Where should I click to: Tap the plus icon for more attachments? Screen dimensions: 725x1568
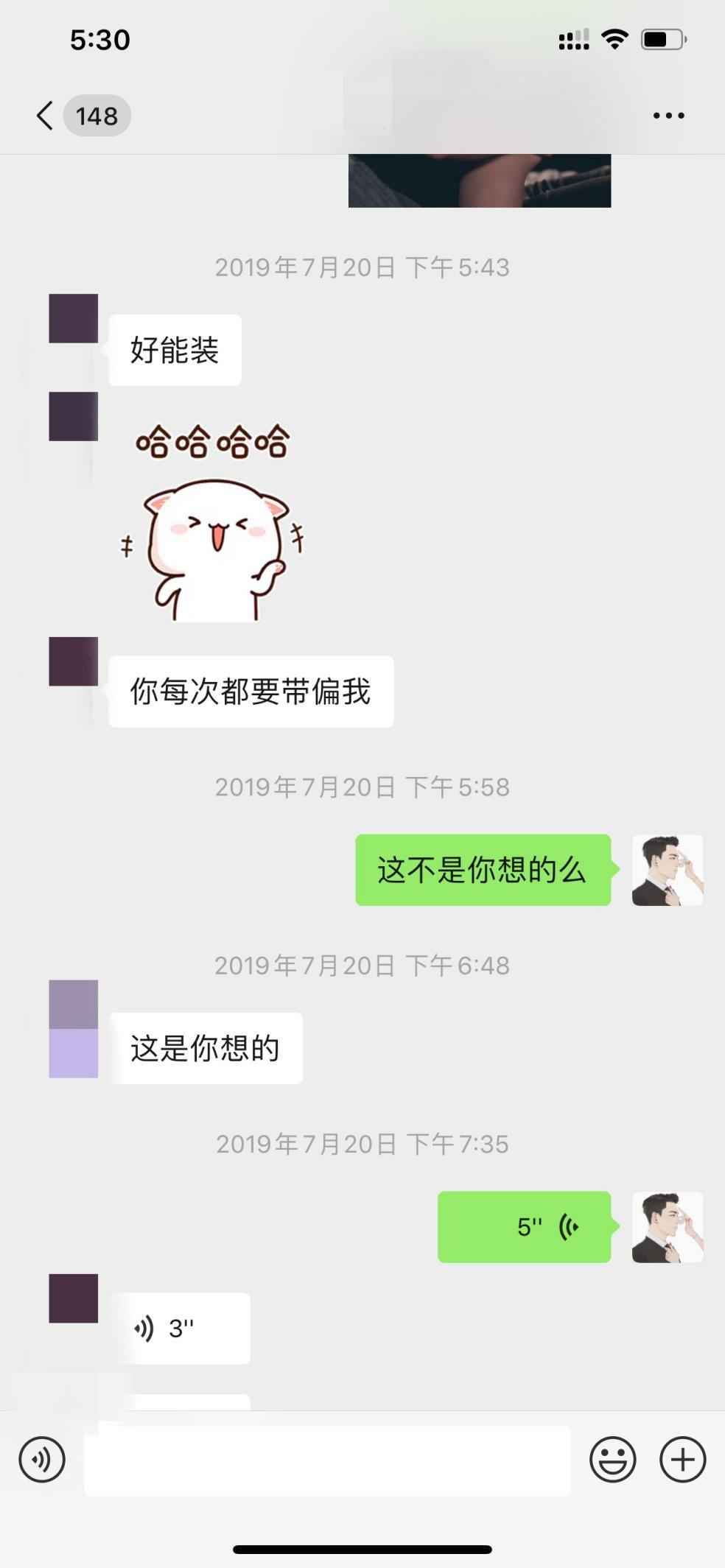682,1459
